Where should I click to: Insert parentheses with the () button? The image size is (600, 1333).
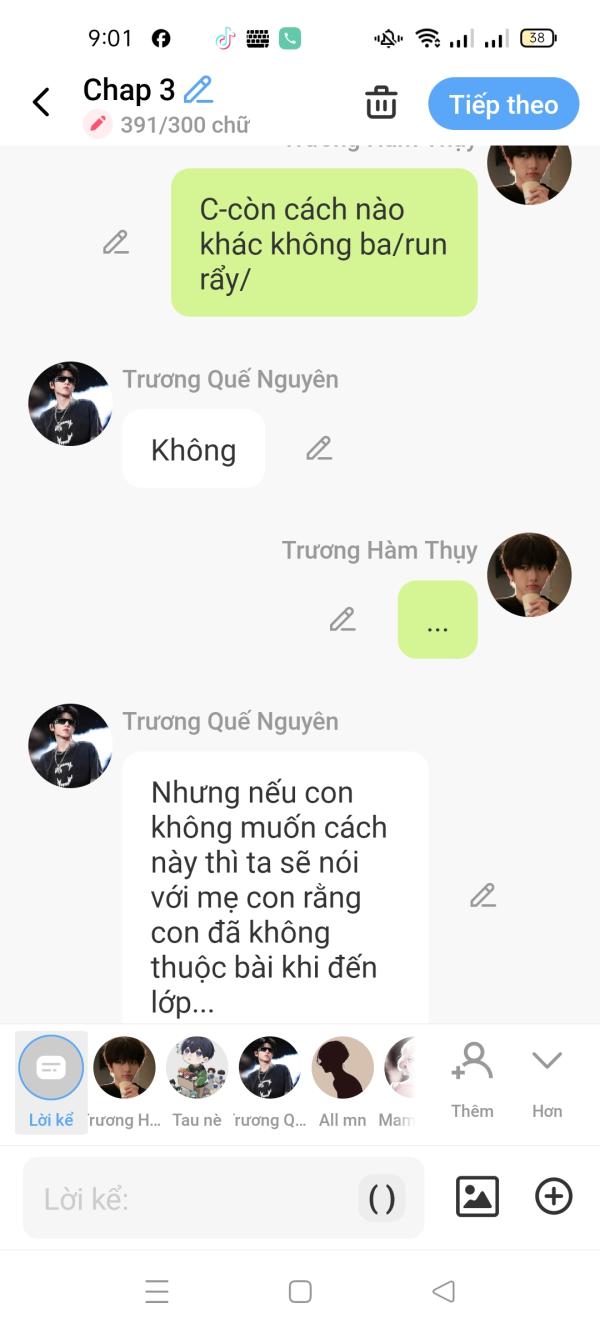click(x=382, y=1198)
